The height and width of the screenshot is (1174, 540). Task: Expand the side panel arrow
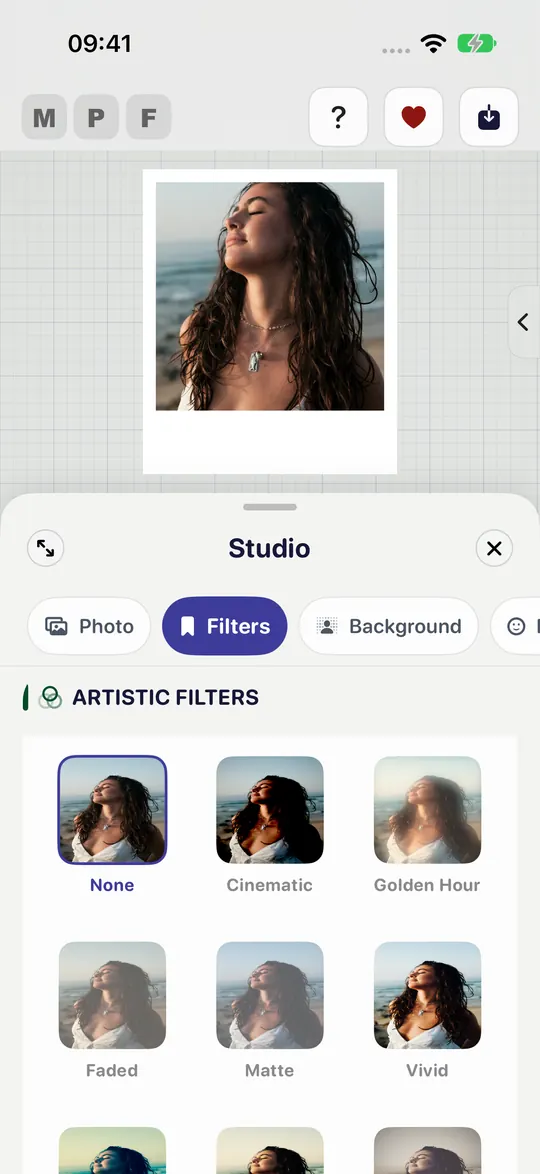(524, 322)
